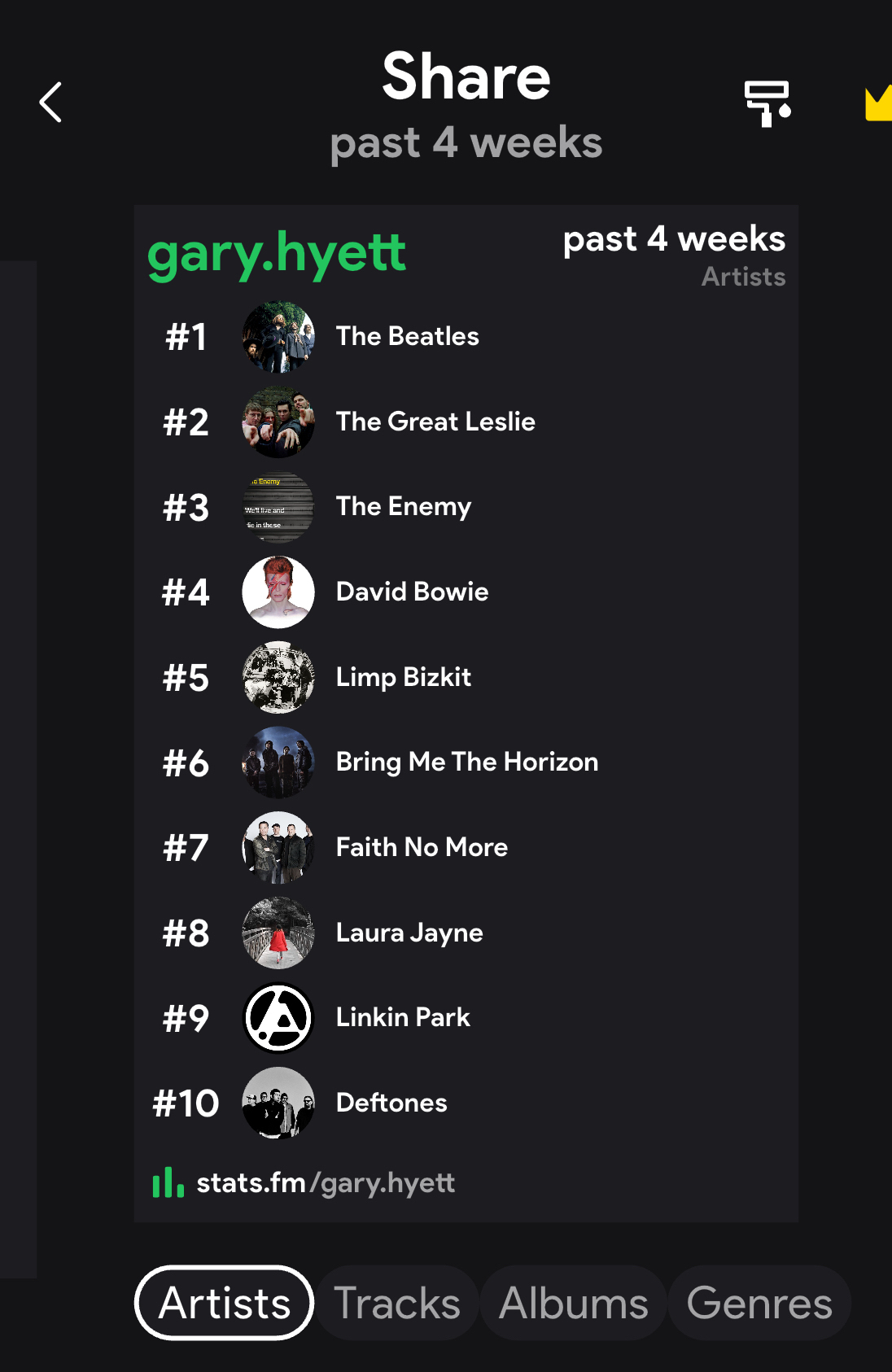Open the paint roller theme customizer
This screenshot has height=1372, width=892.
click(767, 103)
